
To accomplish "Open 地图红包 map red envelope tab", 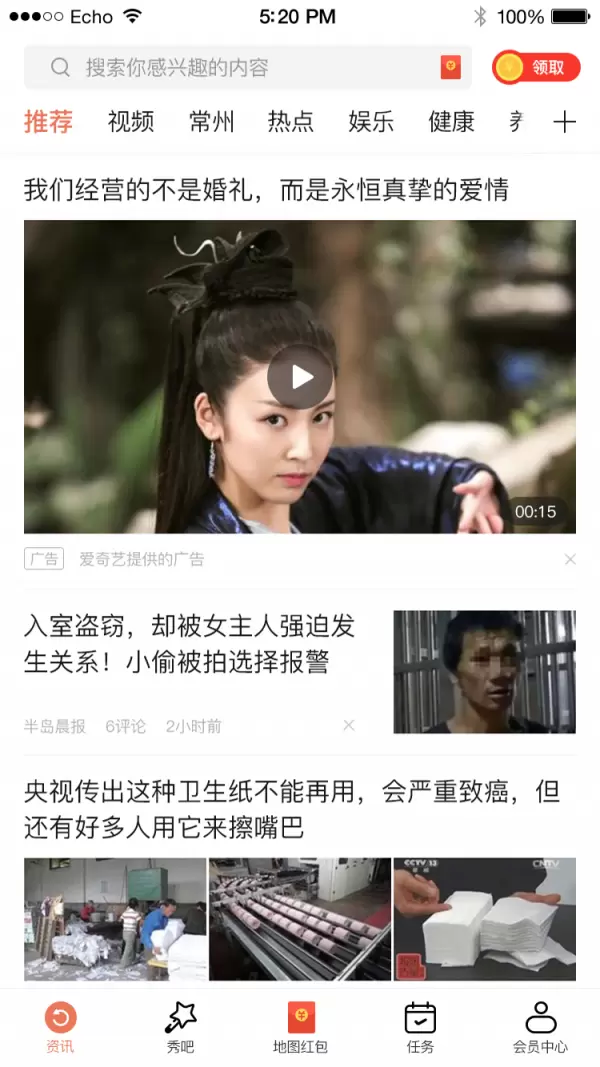I will pyautogui.click(x=300, y=1028).
